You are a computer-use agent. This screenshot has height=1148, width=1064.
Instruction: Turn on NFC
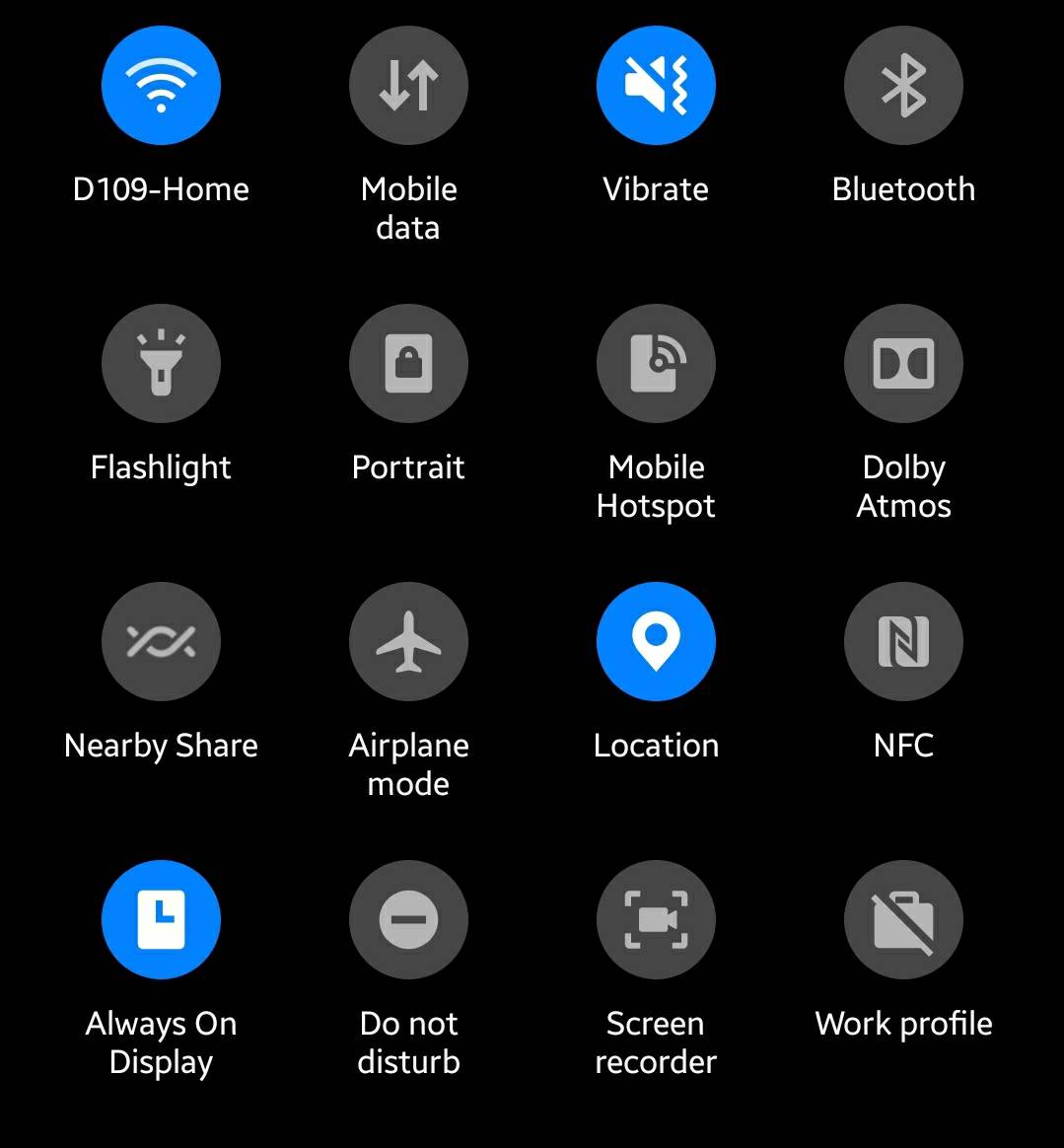903,642
